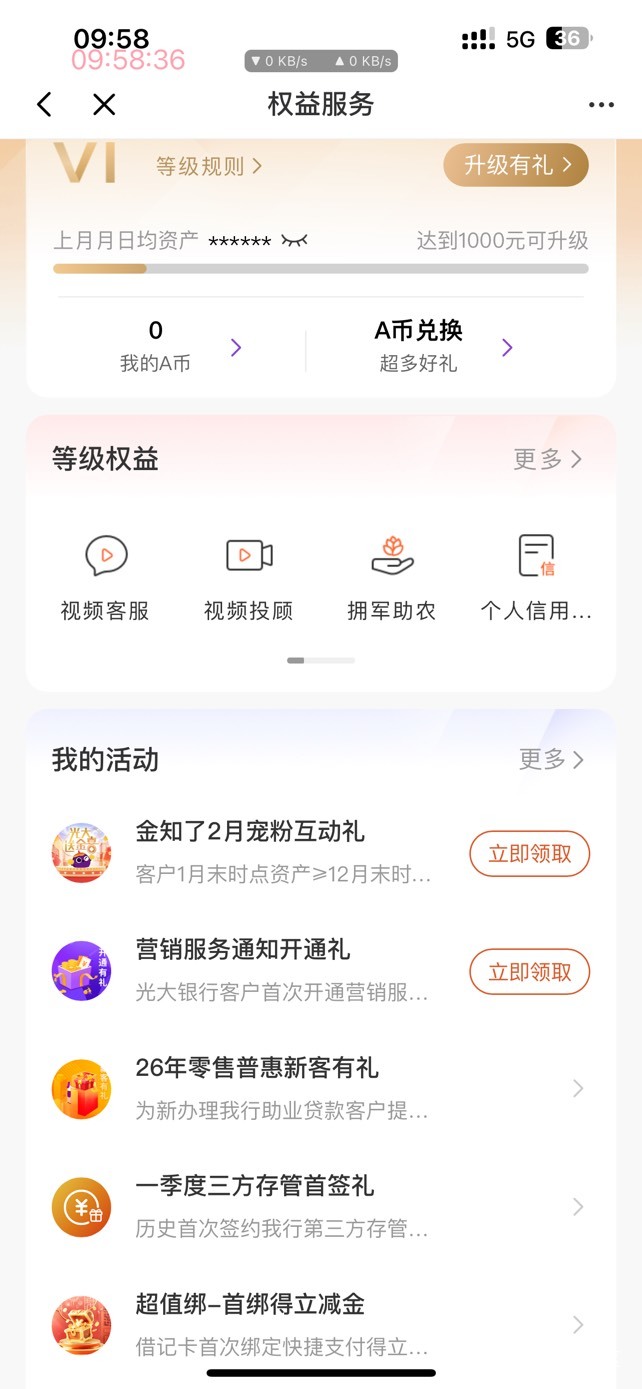Screen dimensions: 642x1389
Task: Tap the 升级有礼 button
Action: tap(515, 165)
